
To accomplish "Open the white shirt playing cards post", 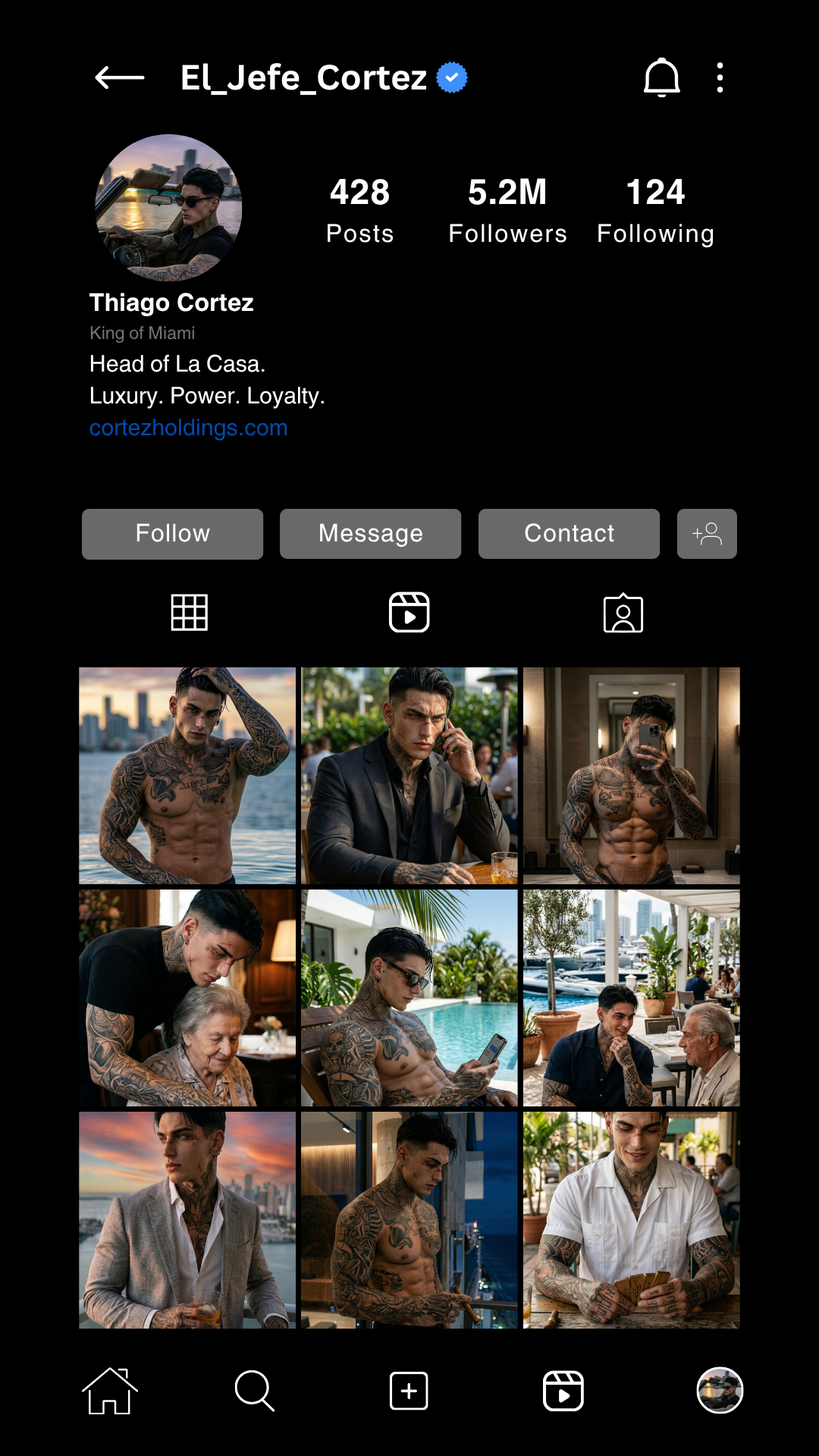I will pyautogui.click(x=632, y=1220).
